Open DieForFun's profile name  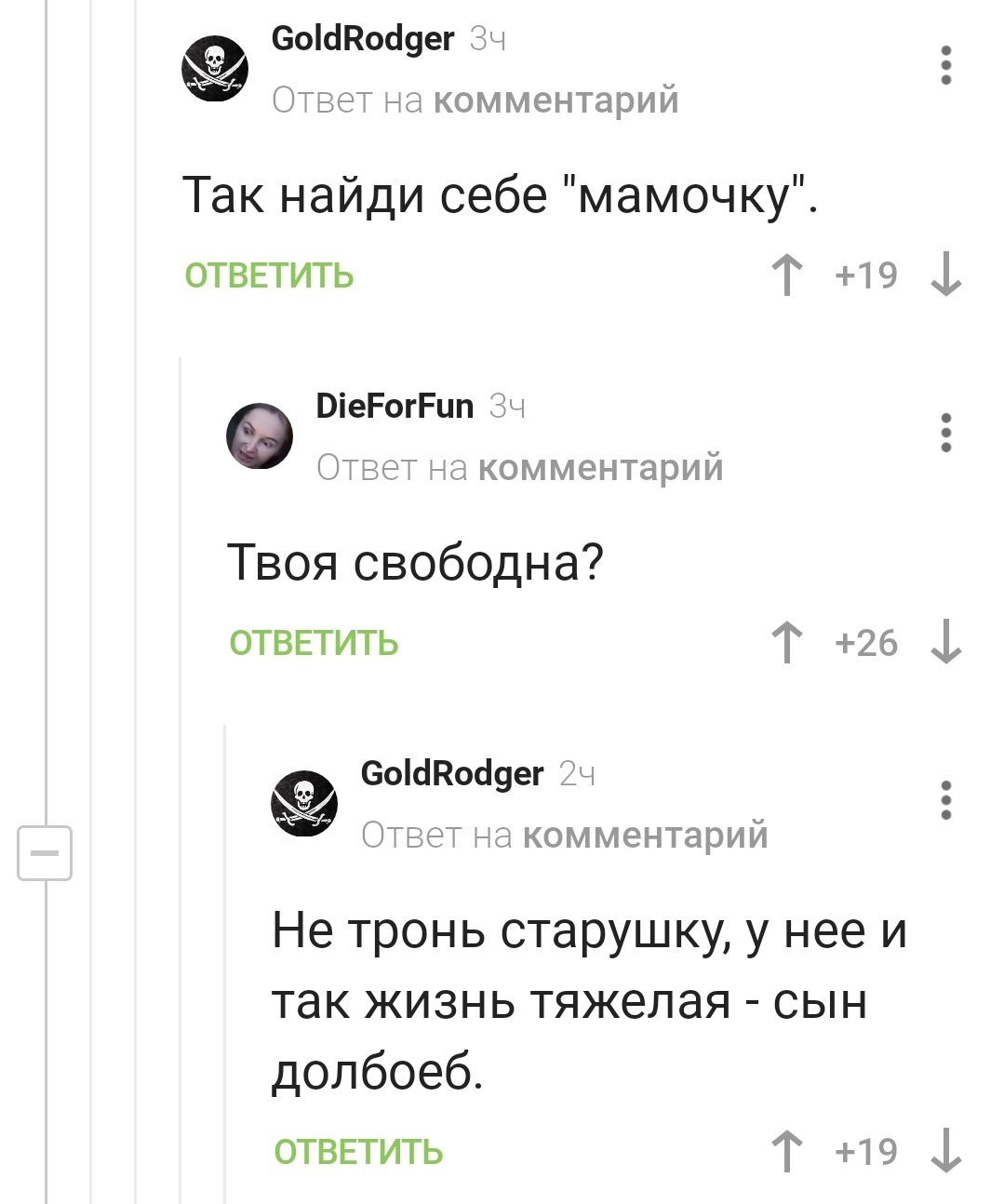click(395, 407)
